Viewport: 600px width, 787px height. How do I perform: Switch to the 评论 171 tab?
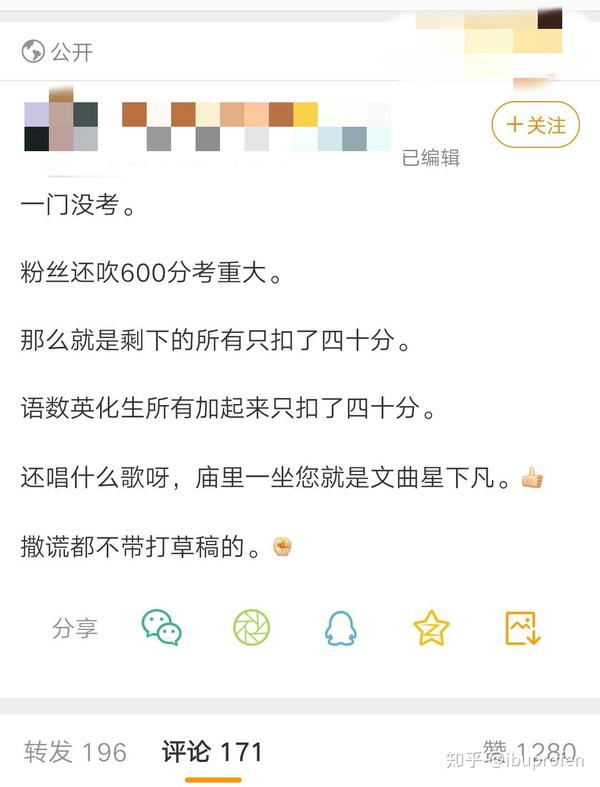[x=212, y=752]
